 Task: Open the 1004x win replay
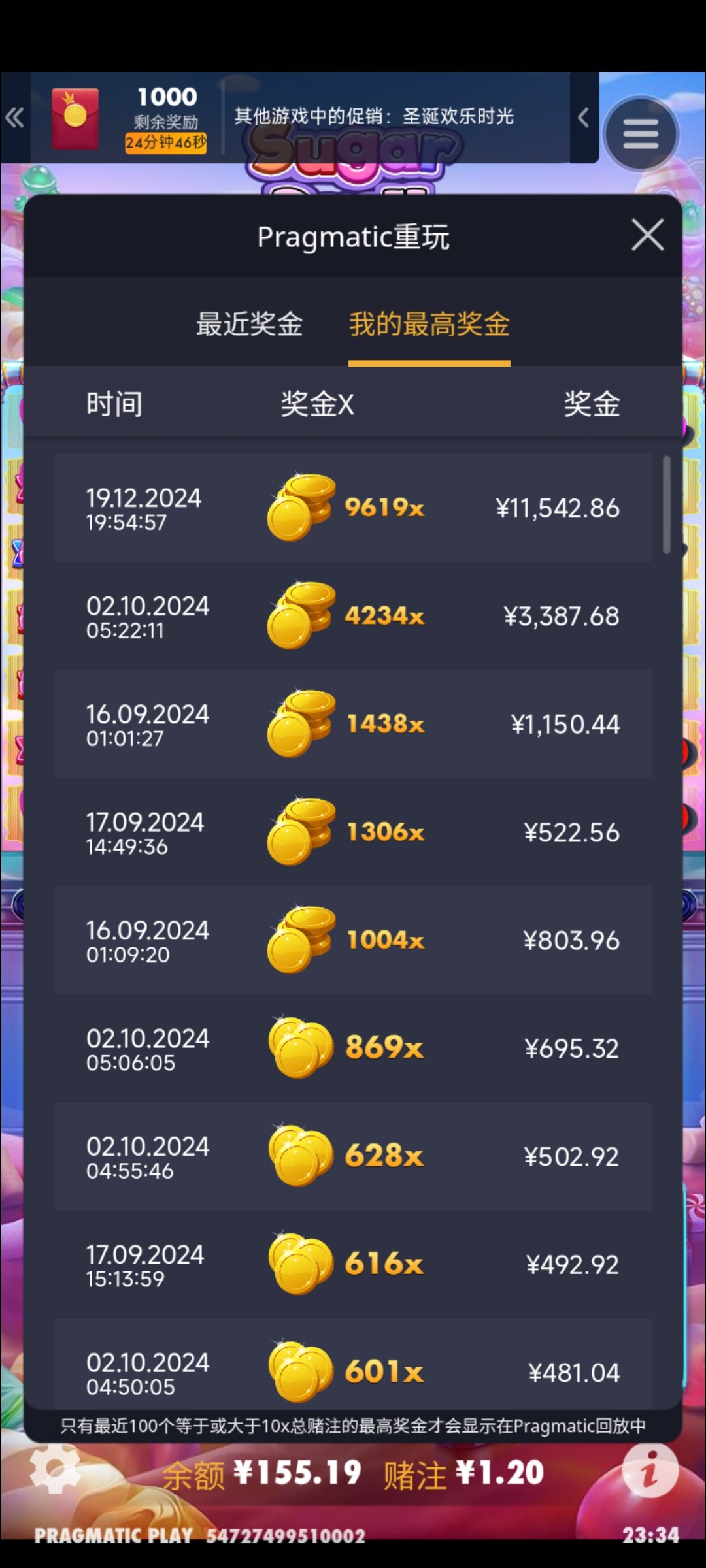click(353, 940)
